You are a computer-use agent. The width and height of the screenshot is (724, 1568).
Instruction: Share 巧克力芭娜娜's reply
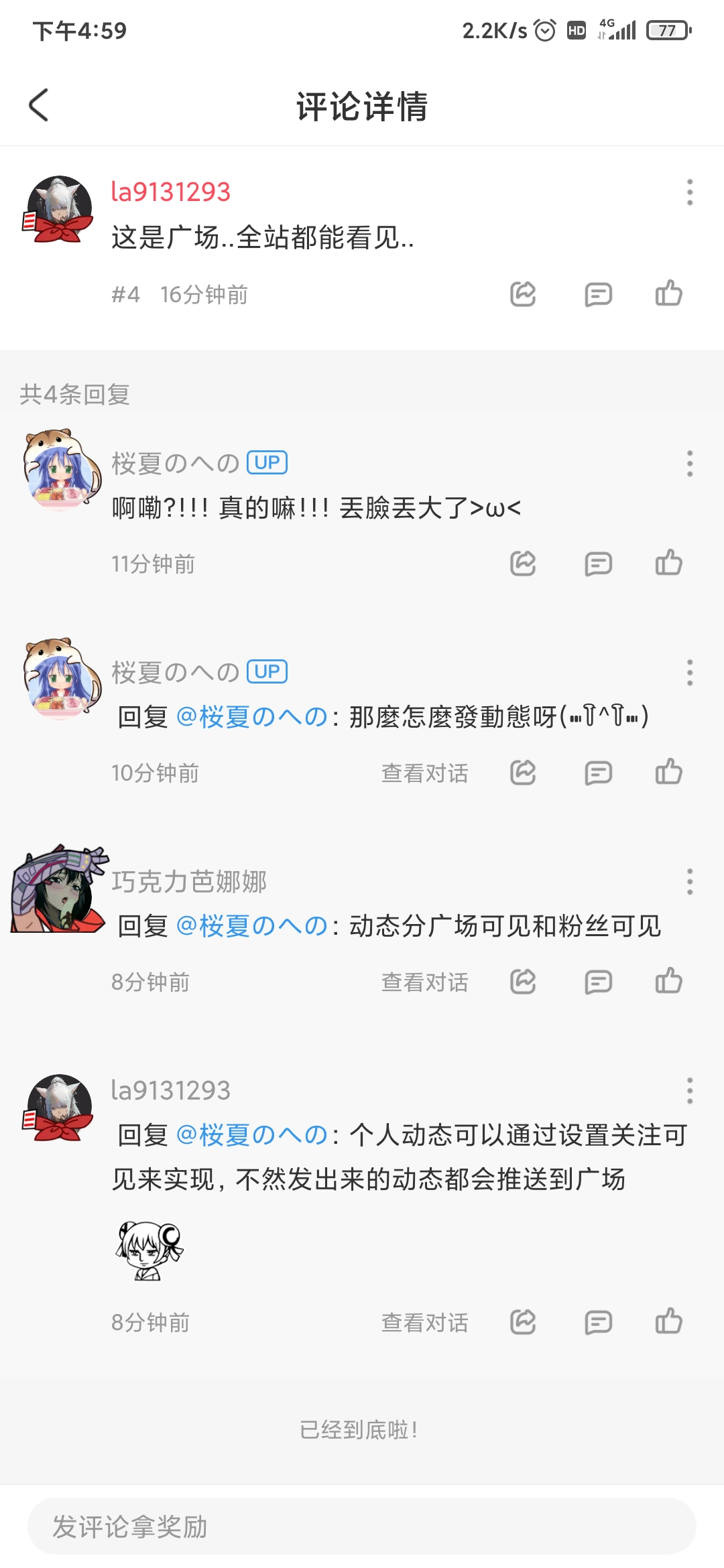click(523, 982)
